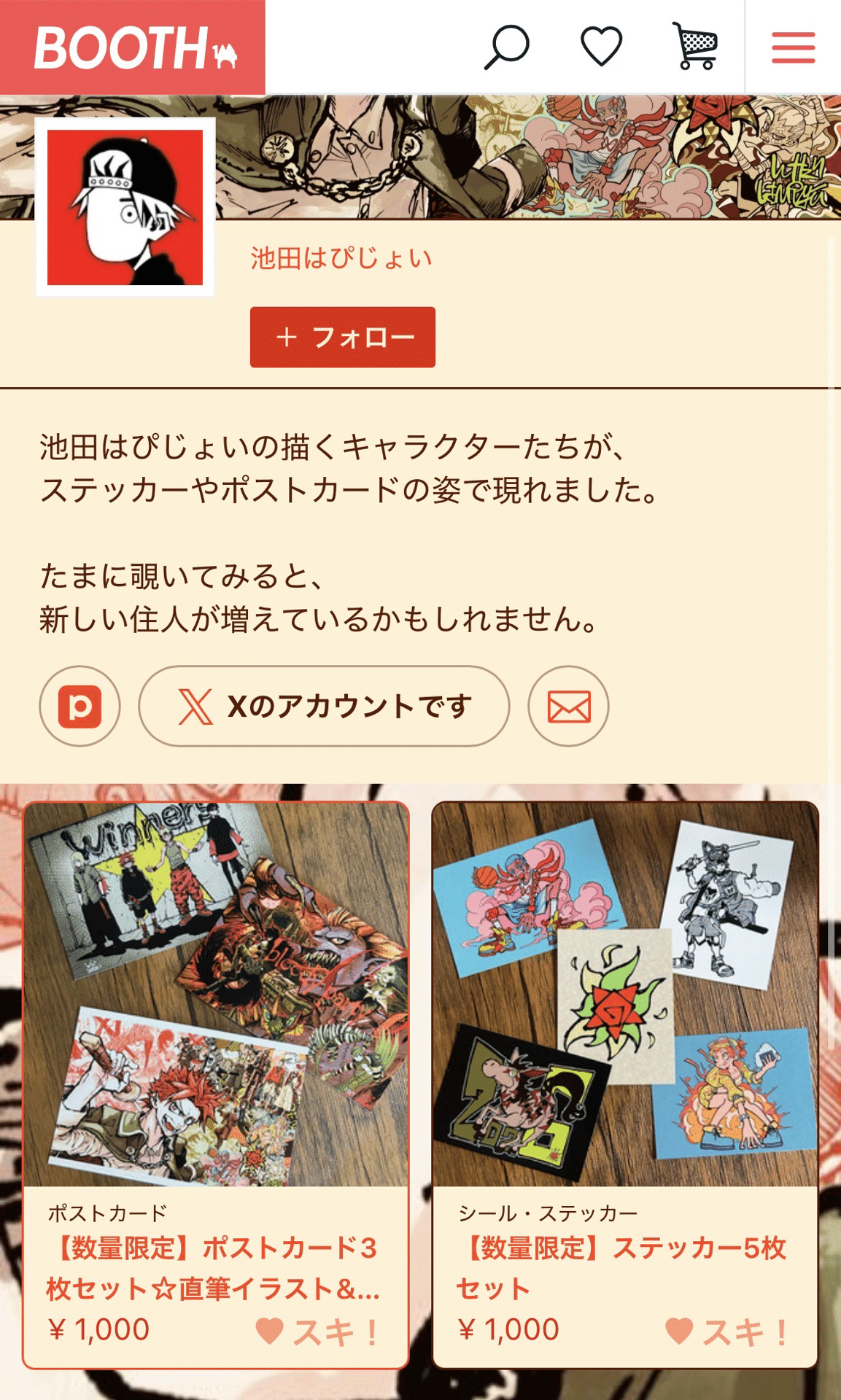Viewport: 841px width, 1400px height.
Task: Open the pixiv profile icon
Action: pyautogui.click(x=80, y=706)
